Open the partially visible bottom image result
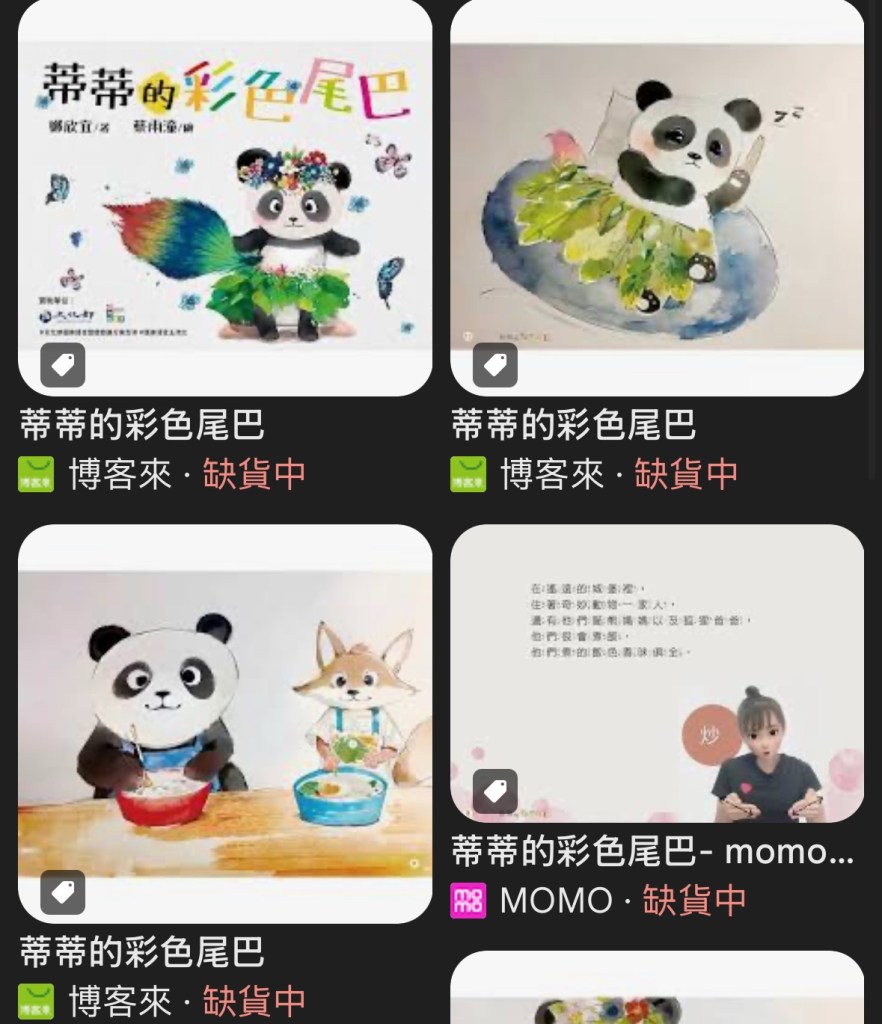The image size is (882, 1024). [657, 990]
